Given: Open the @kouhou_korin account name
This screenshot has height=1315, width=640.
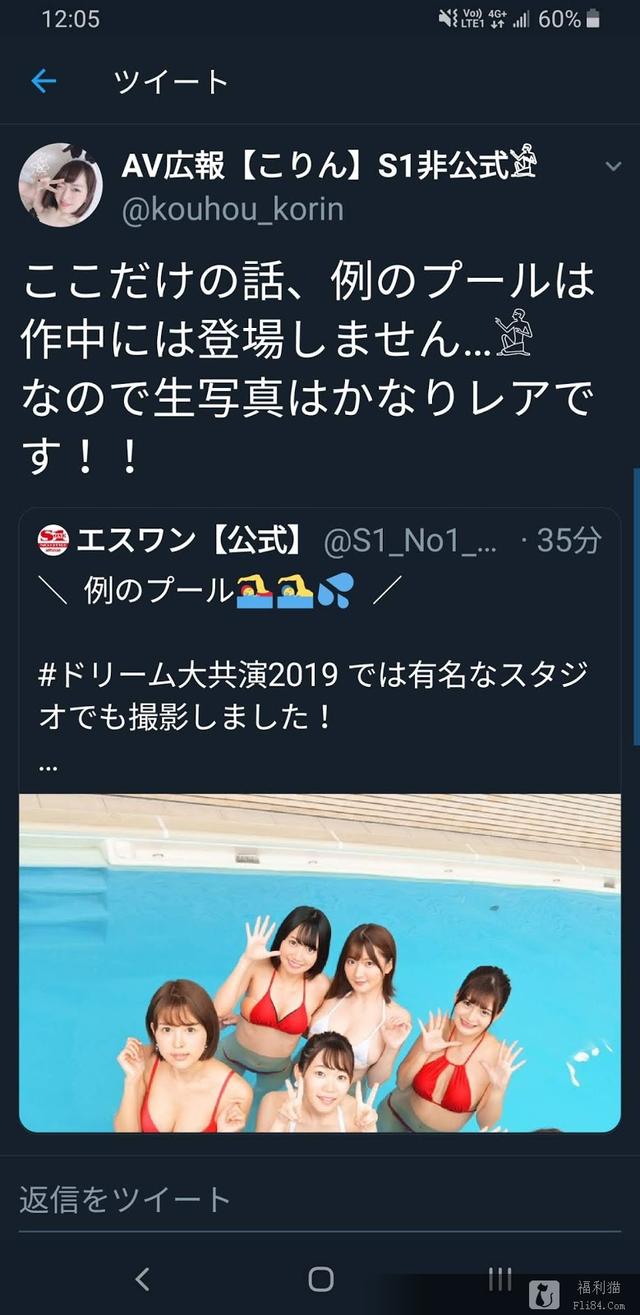Looking at the screenshot, I should 232,208.
